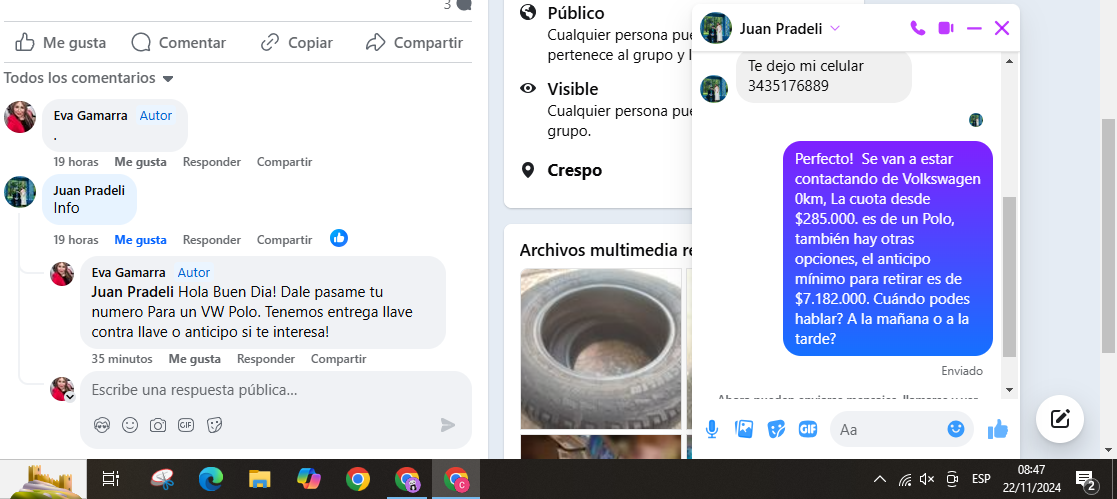Expand the Todos los comentarios filter
The width and height of the screenshot is (1117, 499).
(x=89, y=78)
